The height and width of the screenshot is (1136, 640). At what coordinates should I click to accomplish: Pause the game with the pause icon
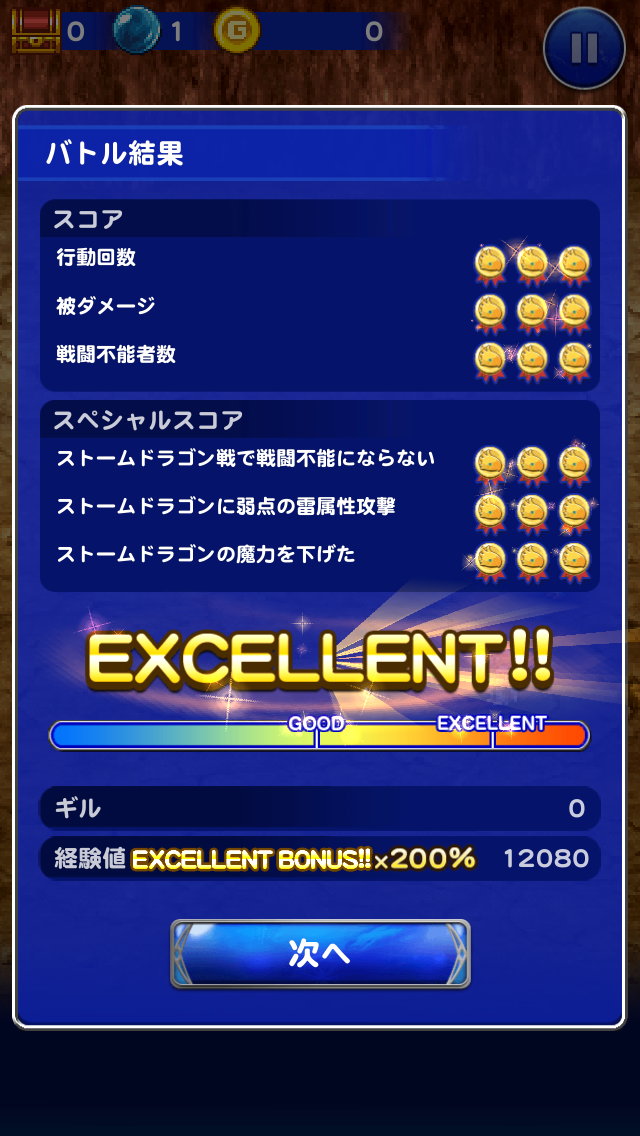point(584,48)
